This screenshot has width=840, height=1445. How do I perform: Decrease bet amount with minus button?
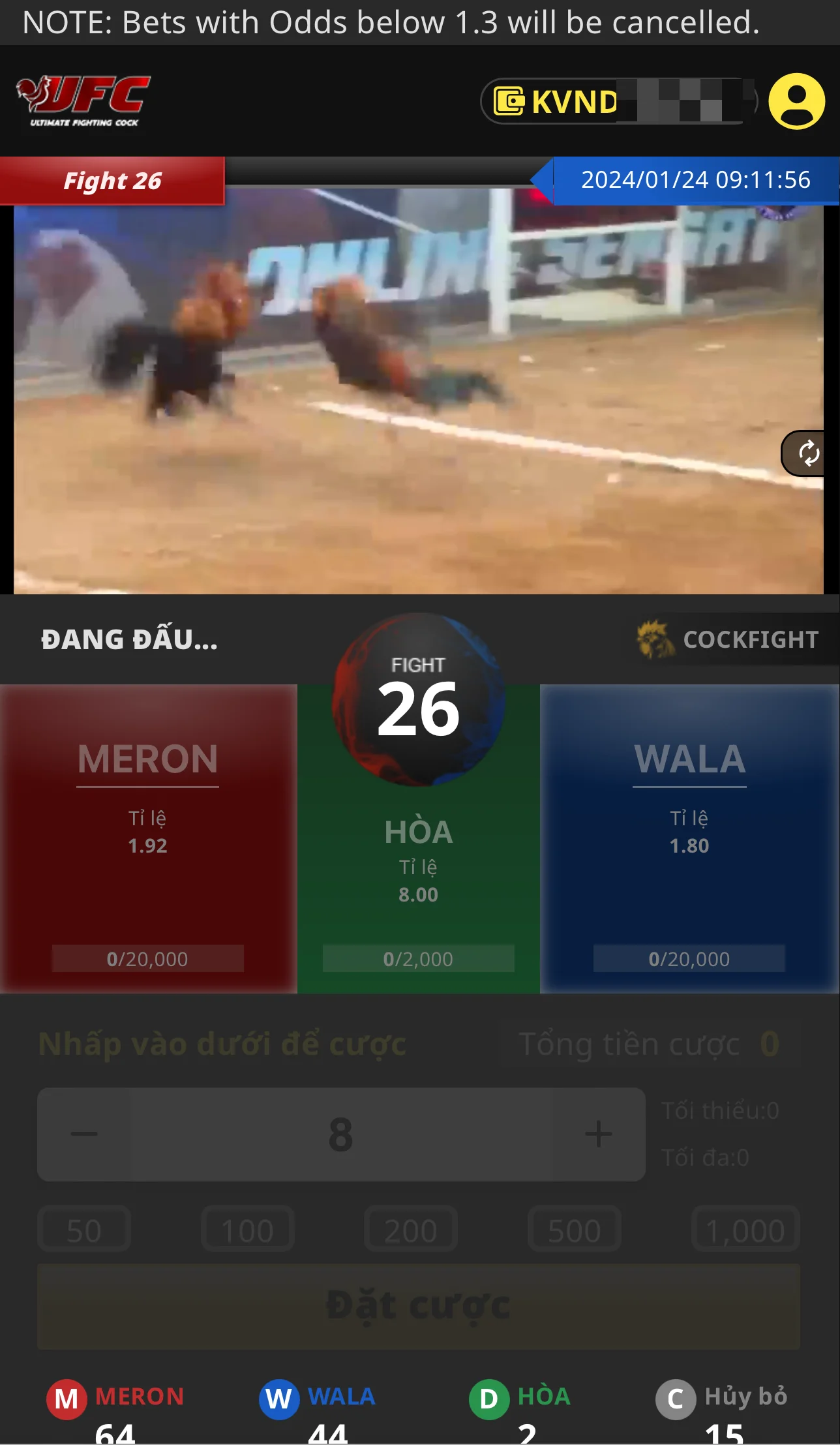click(x=84, y=1134)
